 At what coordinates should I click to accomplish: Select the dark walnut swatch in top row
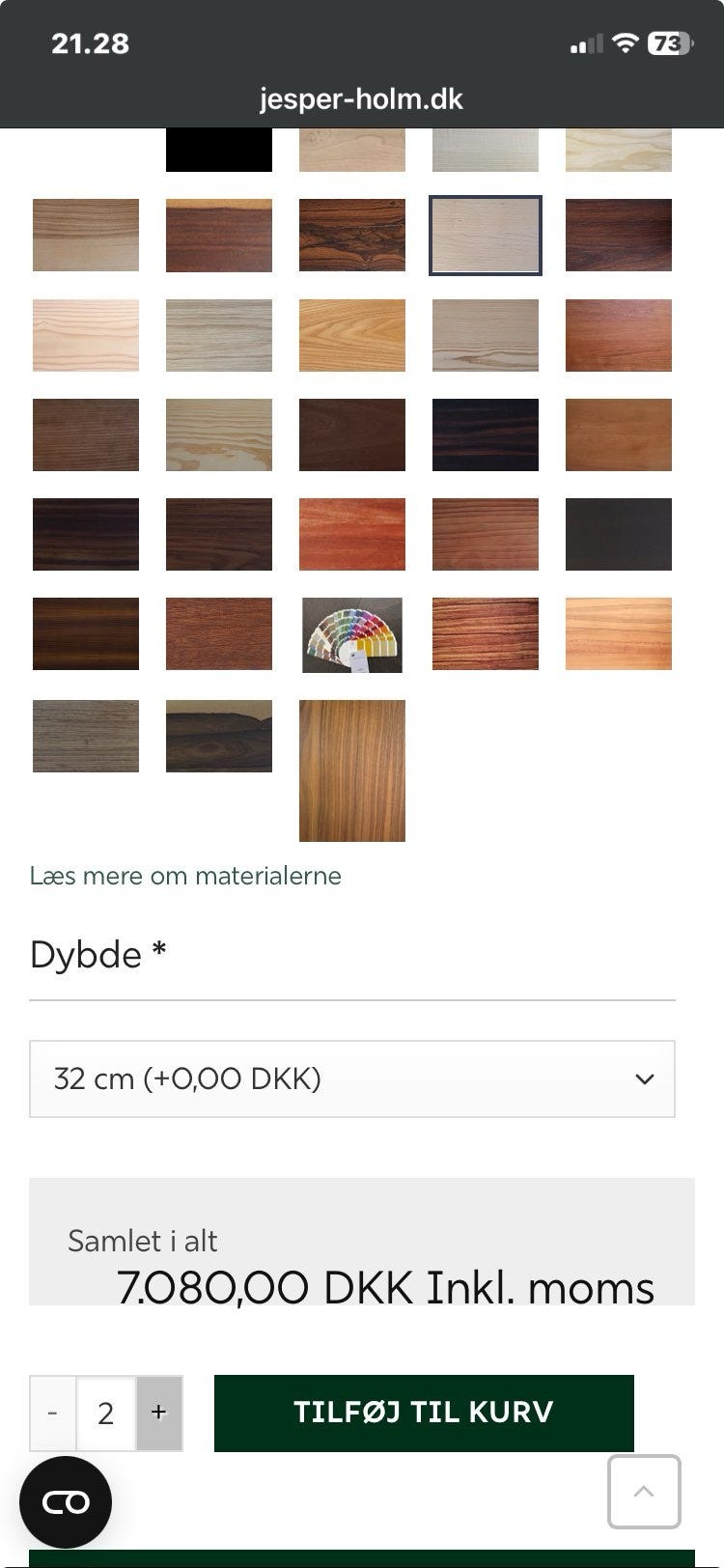tap(619, 235)
